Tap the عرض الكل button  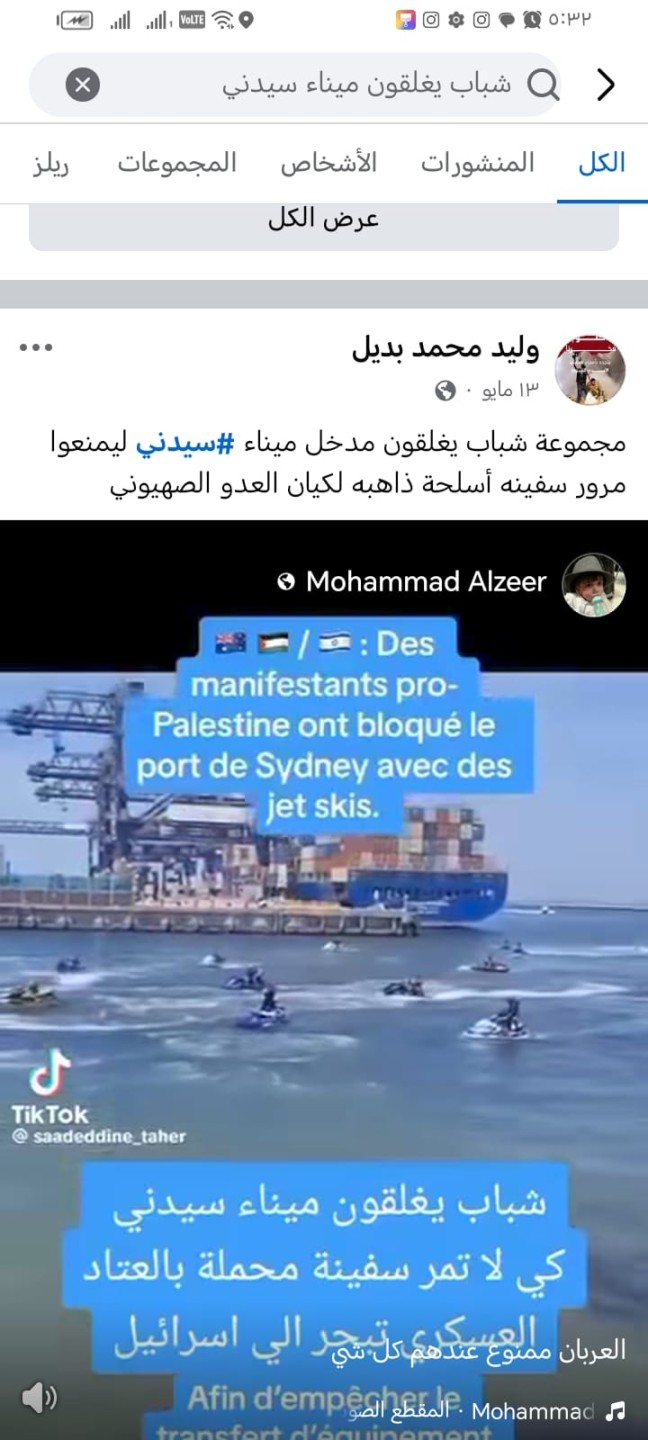coord(324,220)
